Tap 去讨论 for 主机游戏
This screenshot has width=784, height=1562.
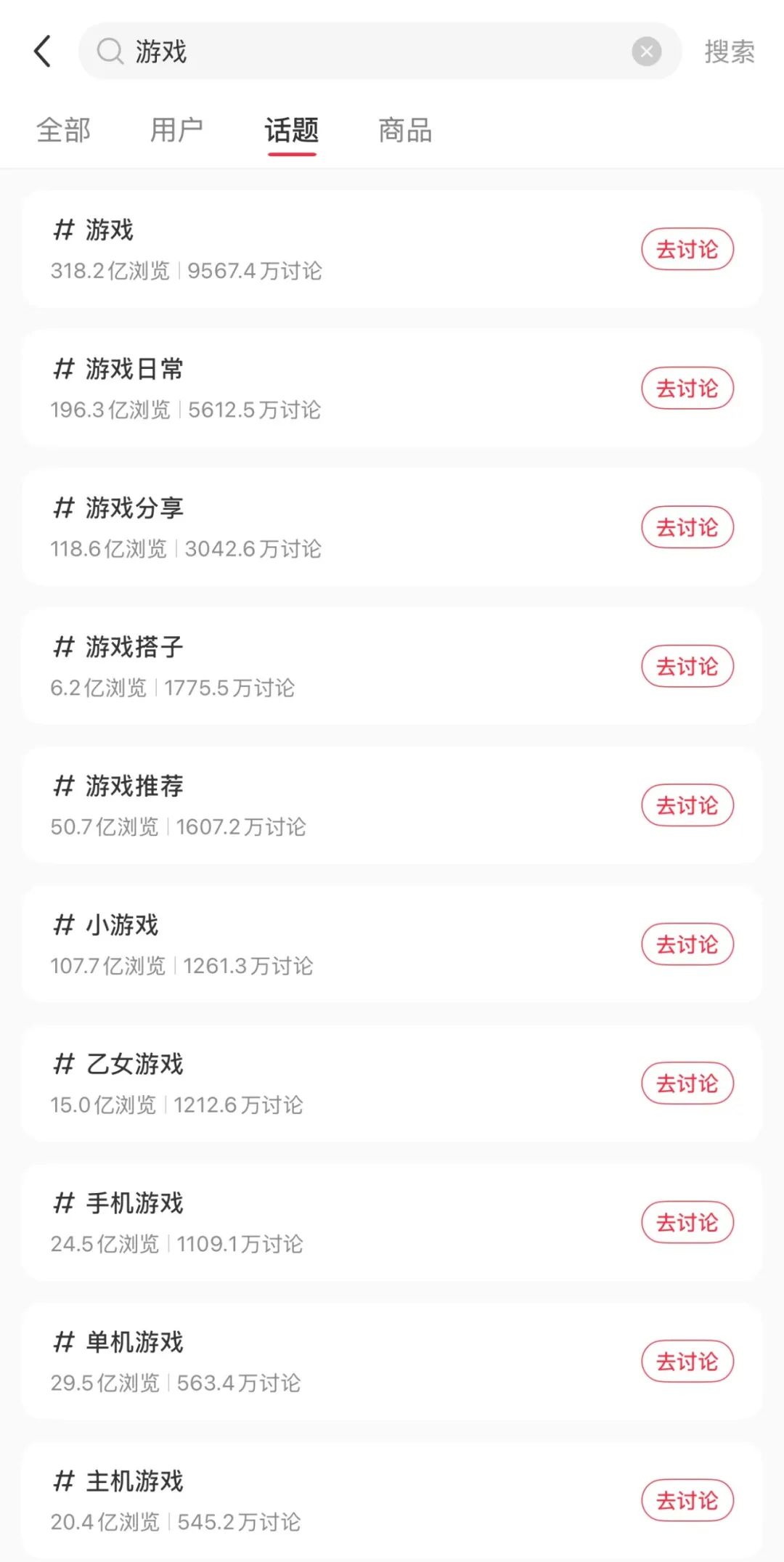tap(687, 1501)
